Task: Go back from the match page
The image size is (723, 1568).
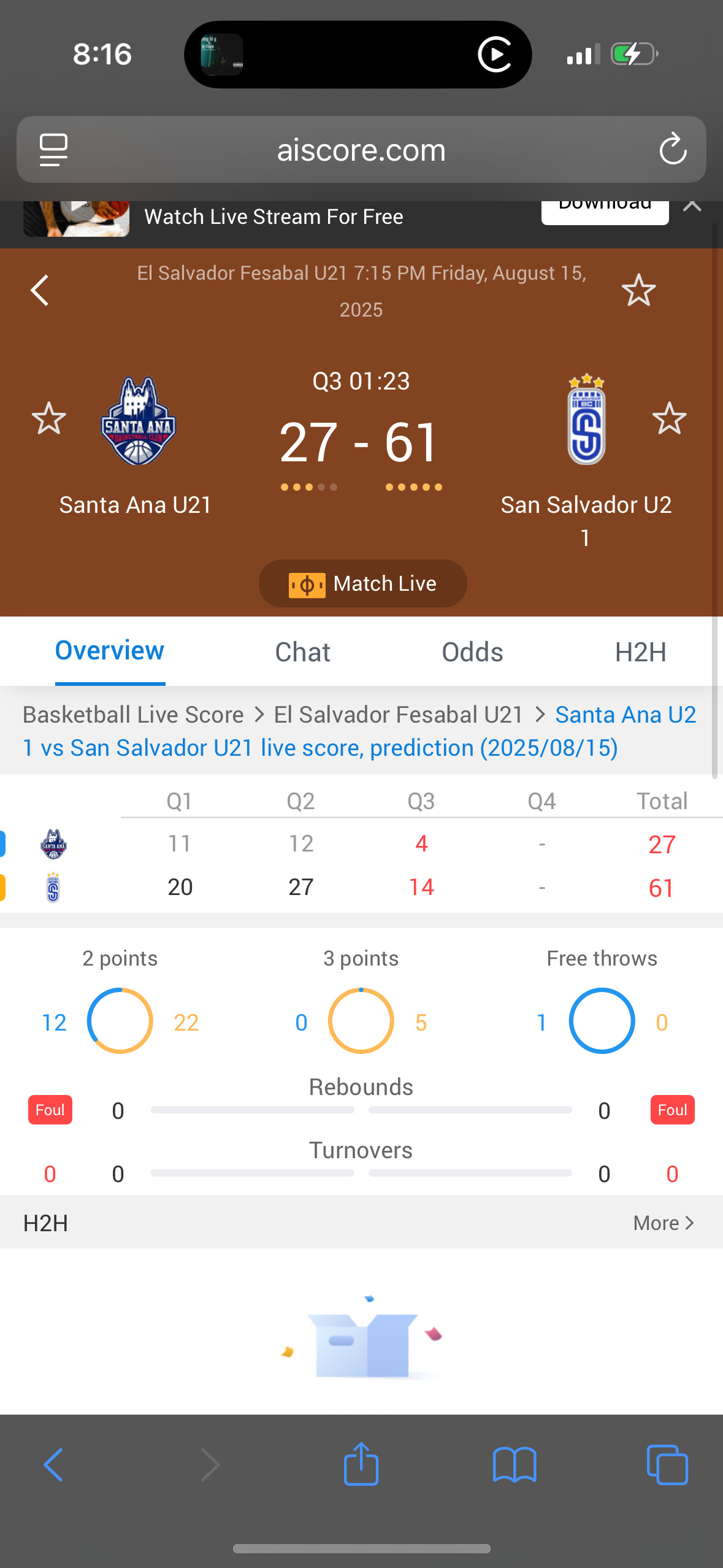Action: click(40, 290)
